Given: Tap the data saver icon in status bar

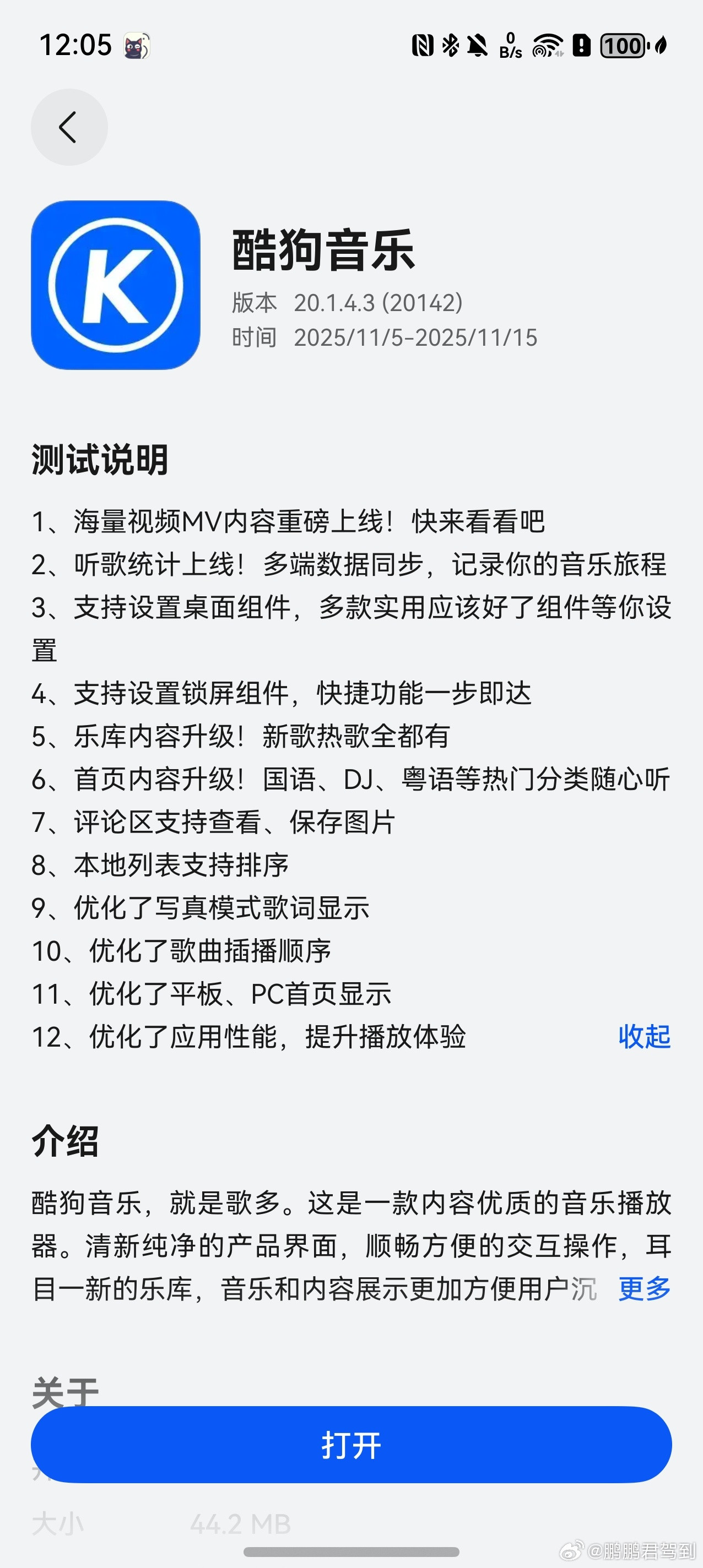Looking at the screenshot, I should point(582,45).
